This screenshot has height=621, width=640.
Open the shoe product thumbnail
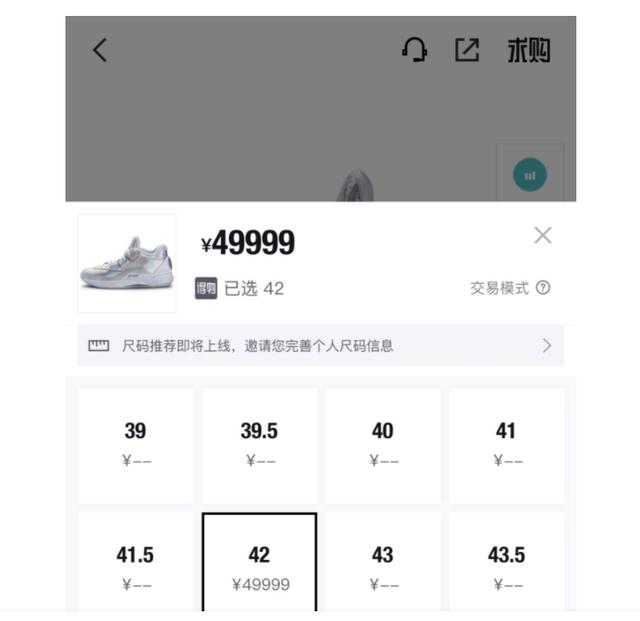coord(127,263)
